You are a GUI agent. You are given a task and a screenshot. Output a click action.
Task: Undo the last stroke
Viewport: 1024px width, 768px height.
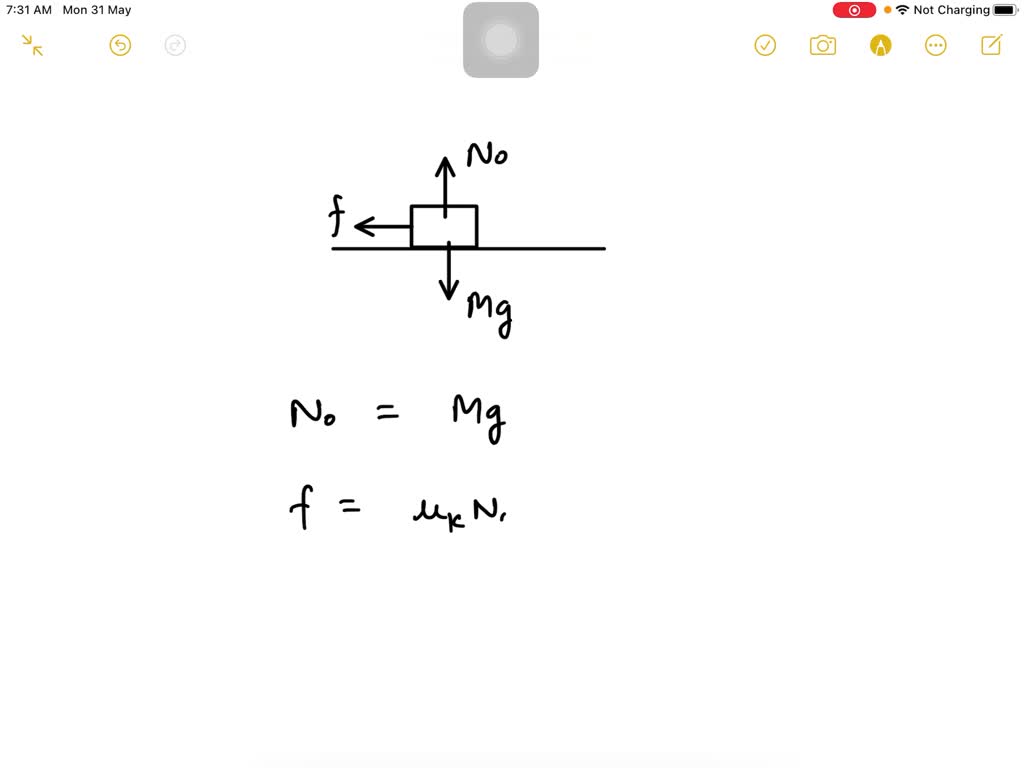tap(120, 45)
